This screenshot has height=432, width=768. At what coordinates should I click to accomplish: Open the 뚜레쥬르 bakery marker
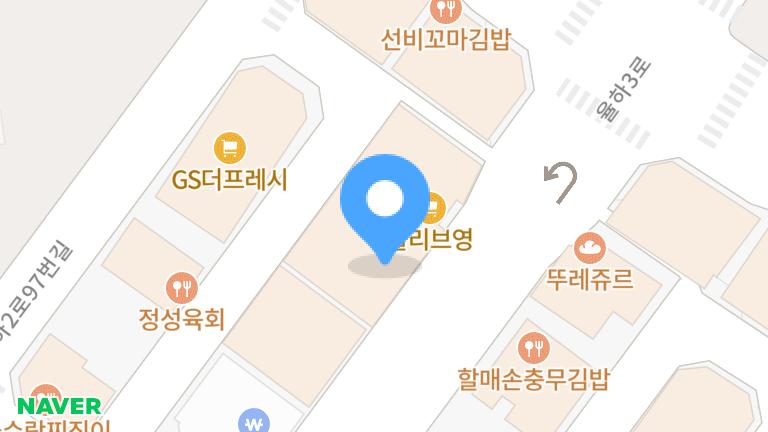pyautogui.click(x=590, y=246)
